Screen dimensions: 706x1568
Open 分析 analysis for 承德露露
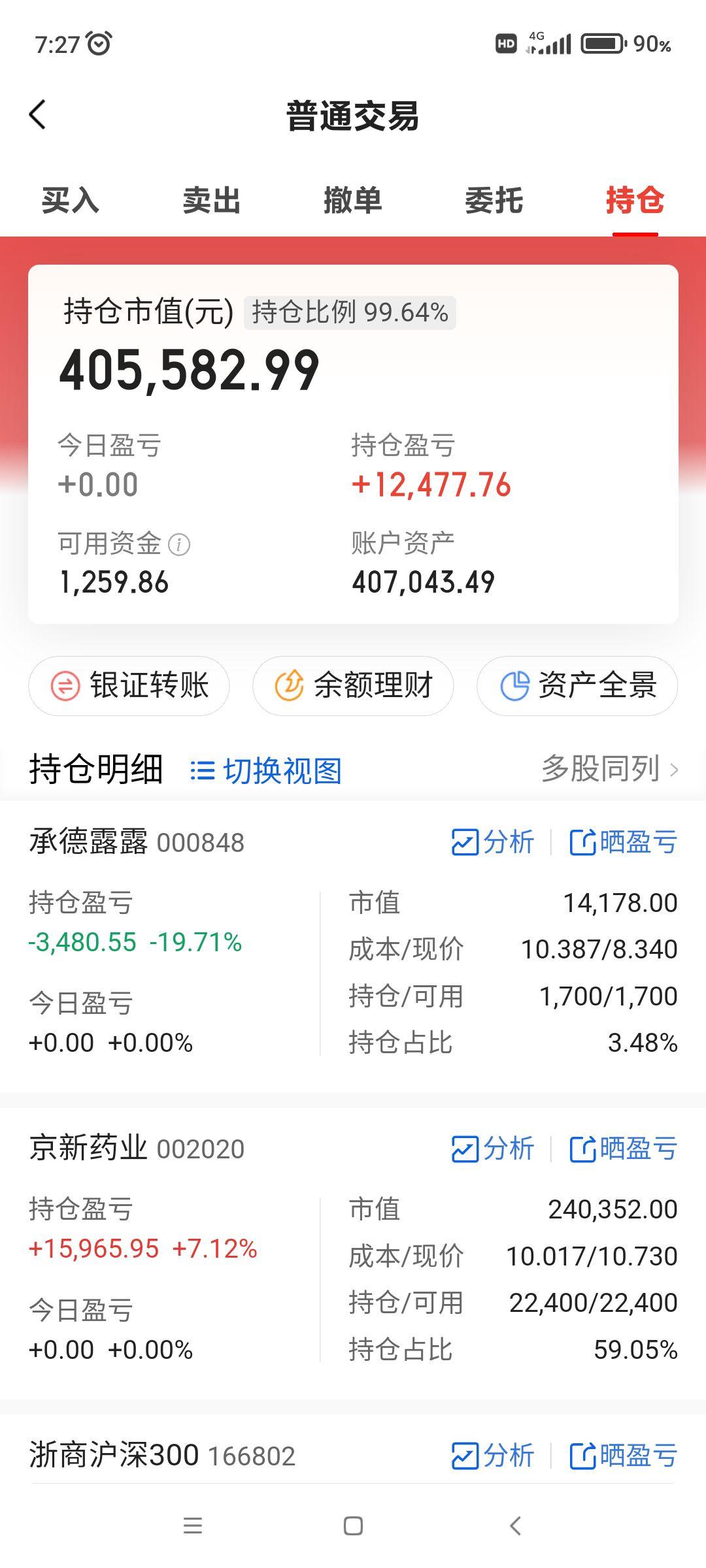tap(492, 843)
